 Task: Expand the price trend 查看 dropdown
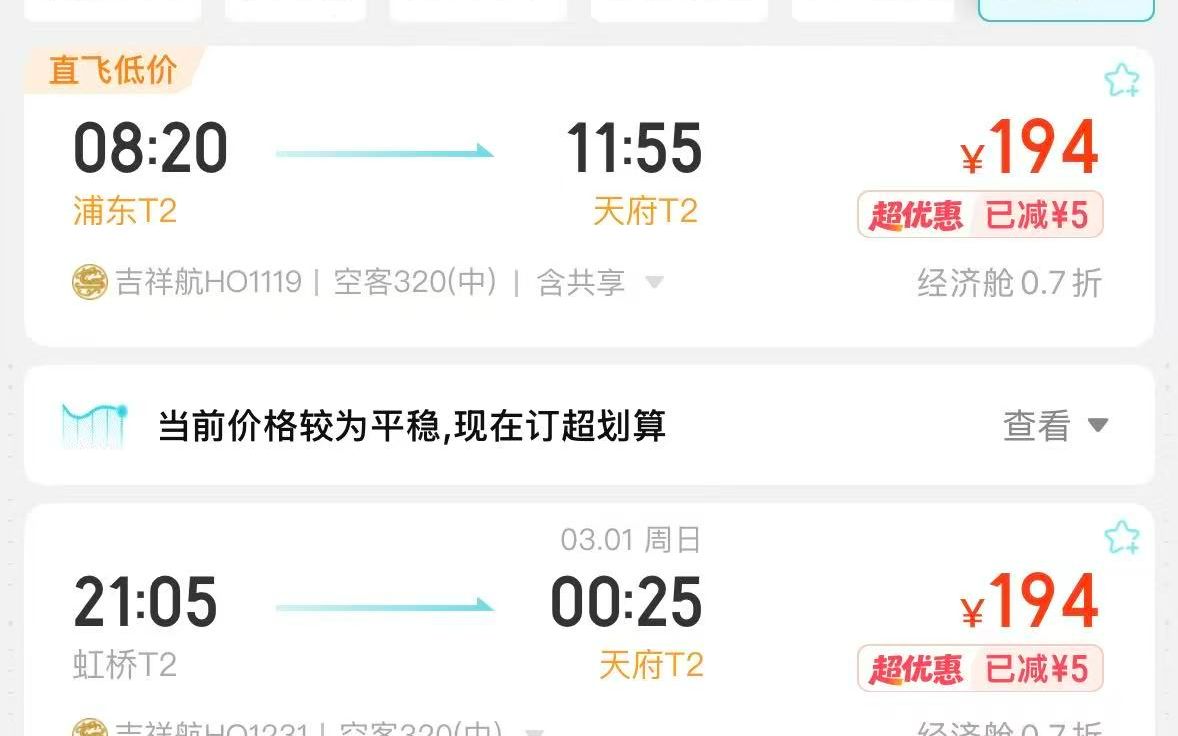(x=1055, y=426)
